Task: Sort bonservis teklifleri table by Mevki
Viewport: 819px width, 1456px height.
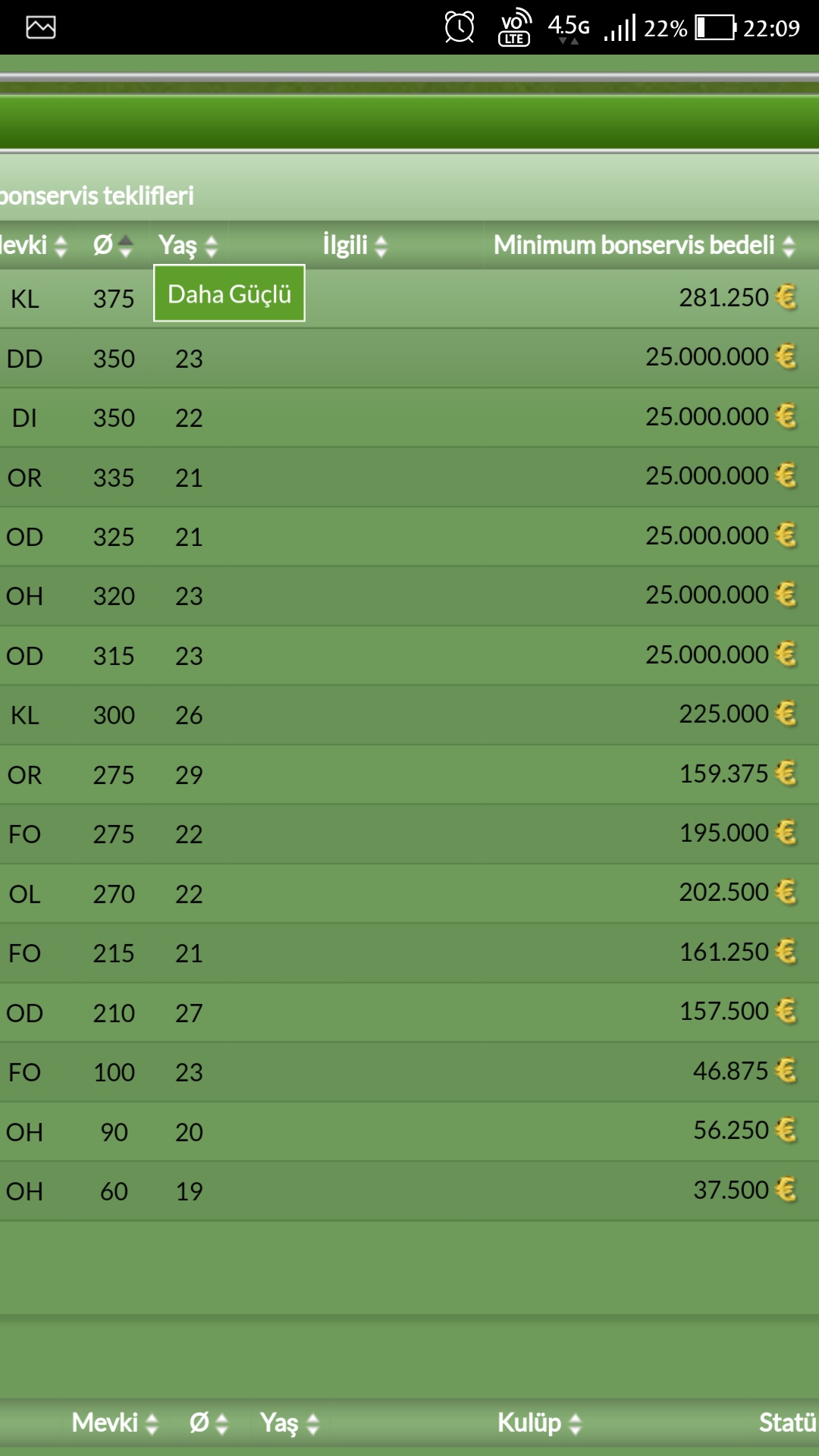Action: tap(34, 246)
